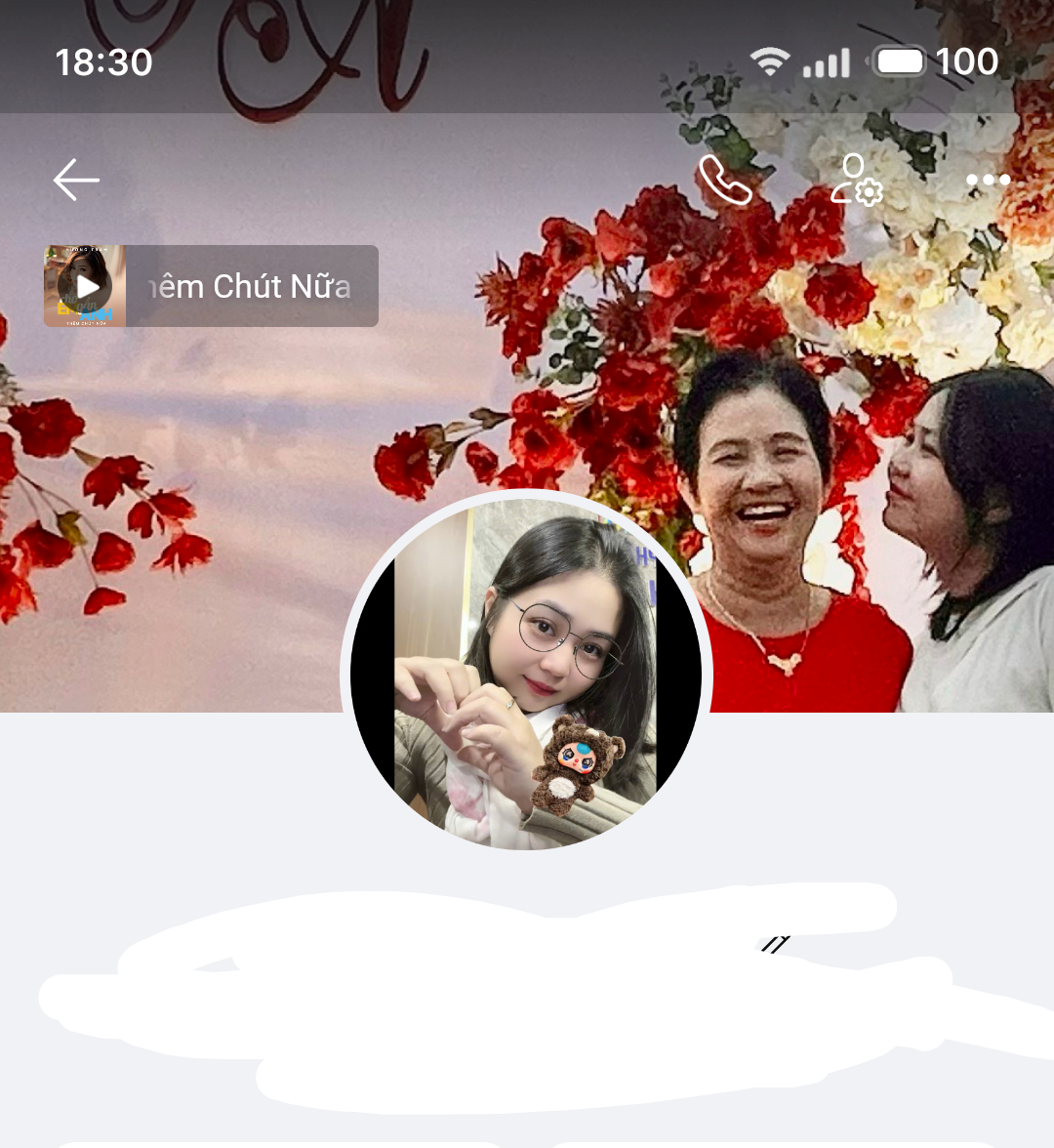Go back with the arrow icon
The width and height of the screenshot is (1054, 1148).
pyautogui.click(x=76, y=181)
